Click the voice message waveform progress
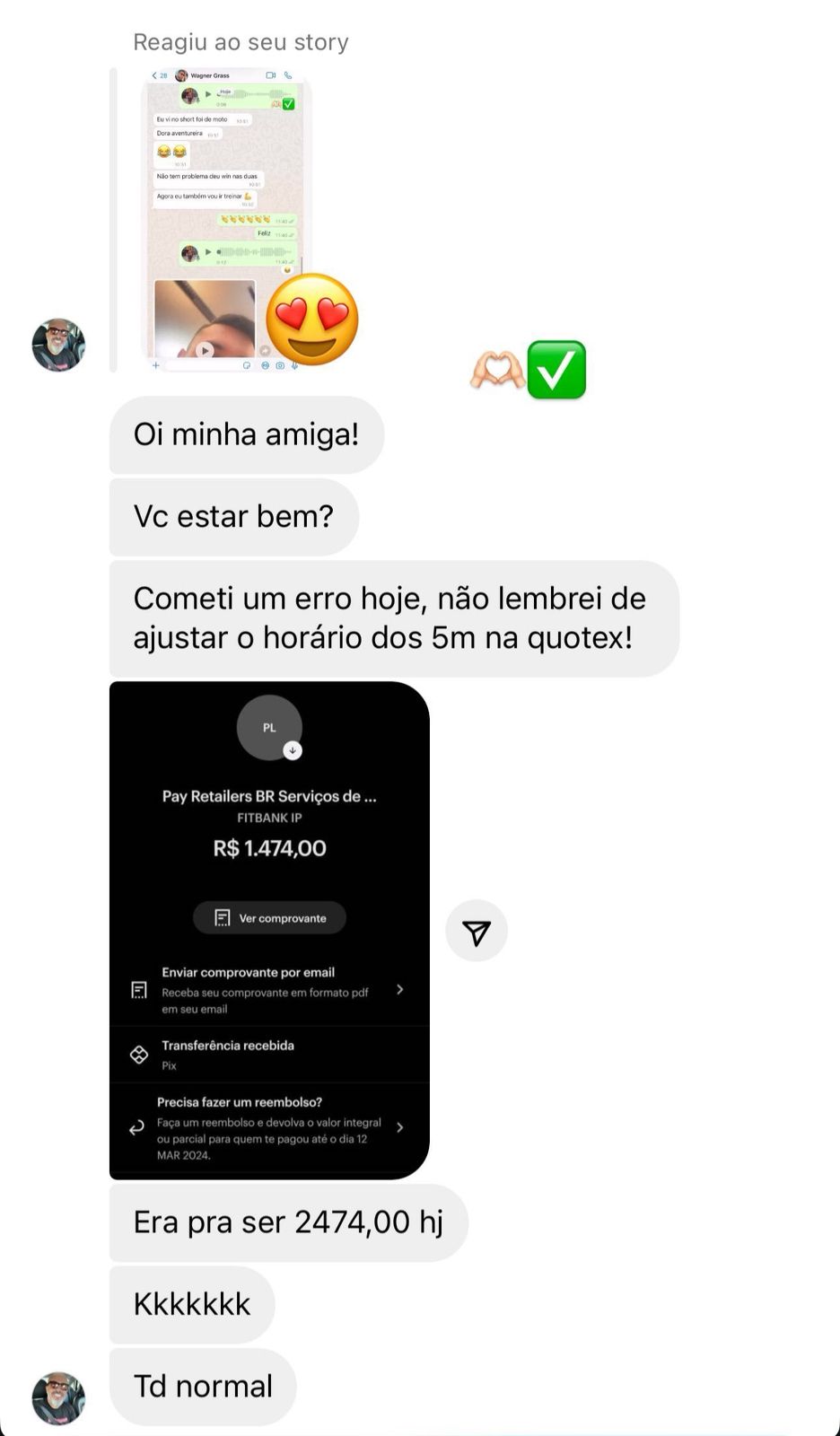 pos(256,93)
